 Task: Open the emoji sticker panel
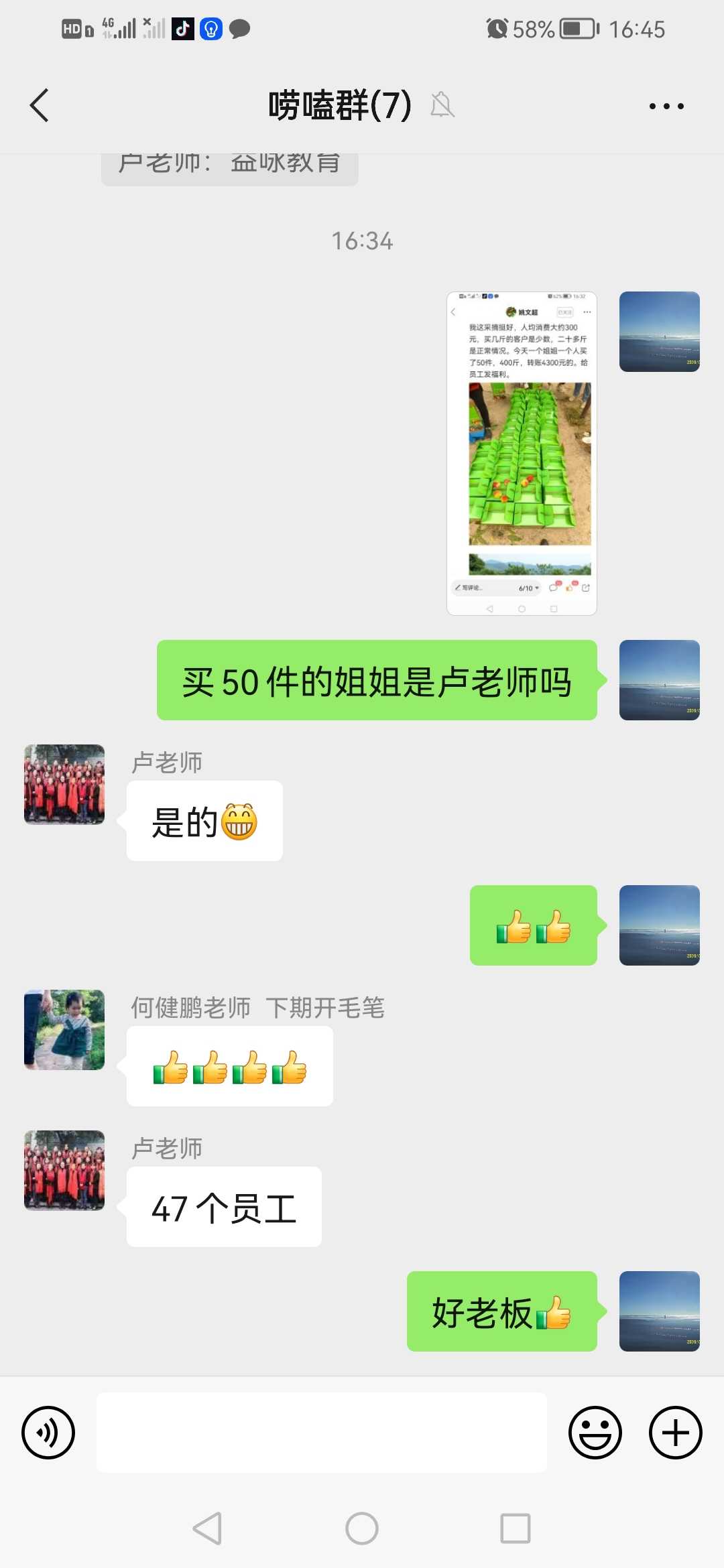click(x=595, y=1433)
